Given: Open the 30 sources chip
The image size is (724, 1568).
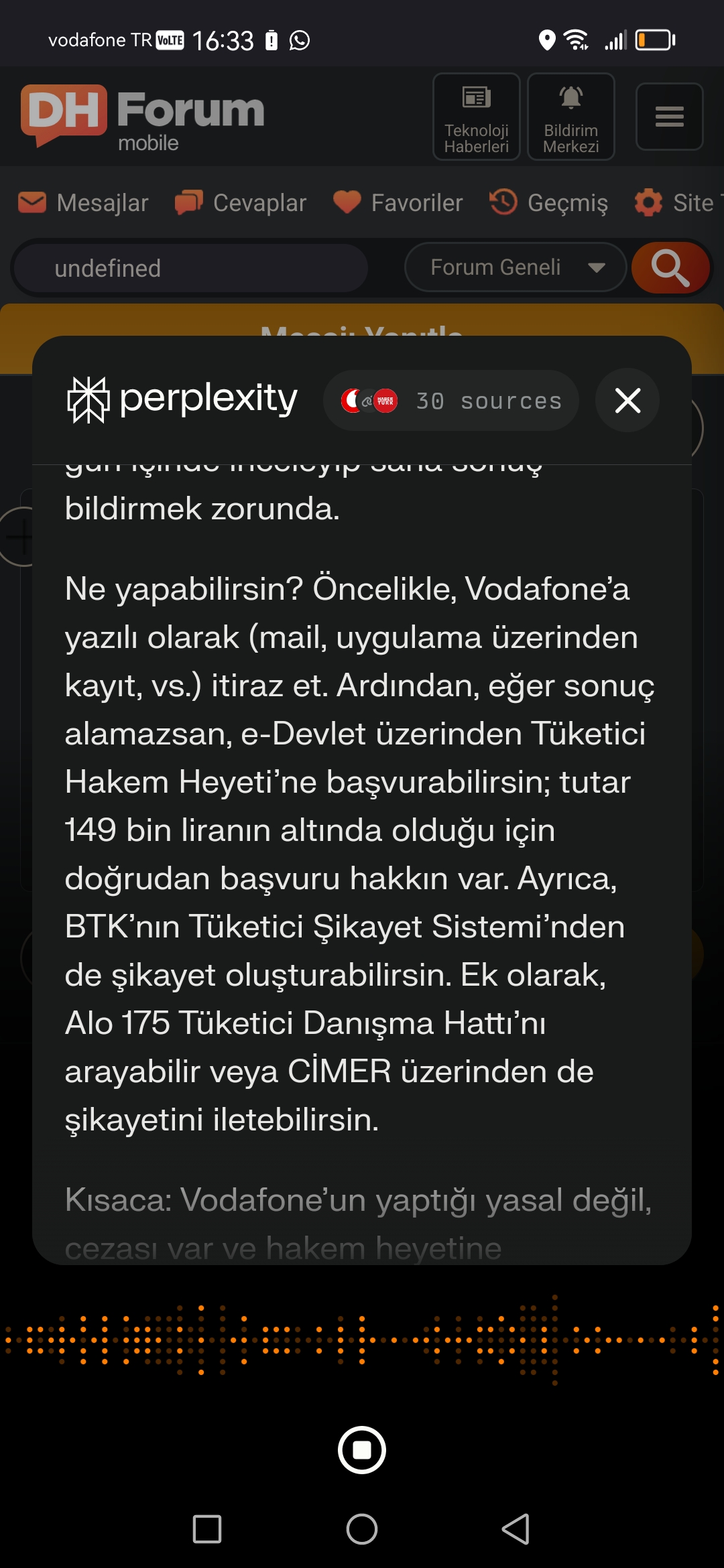Looking at the screenshot, I should click(x=451, y=401).
